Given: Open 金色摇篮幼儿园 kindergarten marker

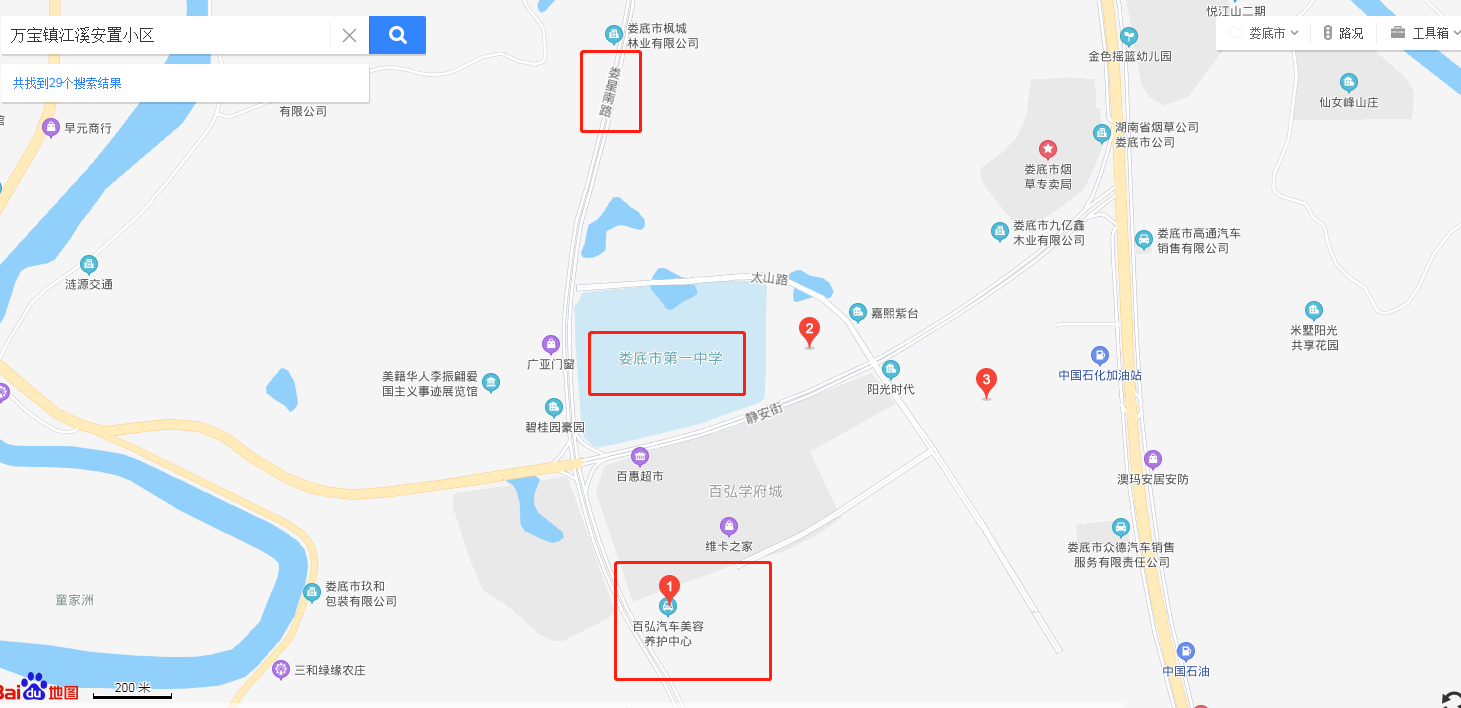Looking at the screenshot, I should point(1129,37).
